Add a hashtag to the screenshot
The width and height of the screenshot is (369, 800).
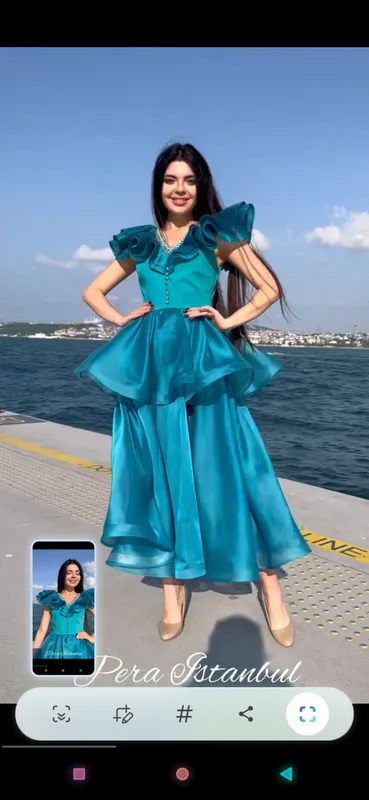[x=184, y=714]
